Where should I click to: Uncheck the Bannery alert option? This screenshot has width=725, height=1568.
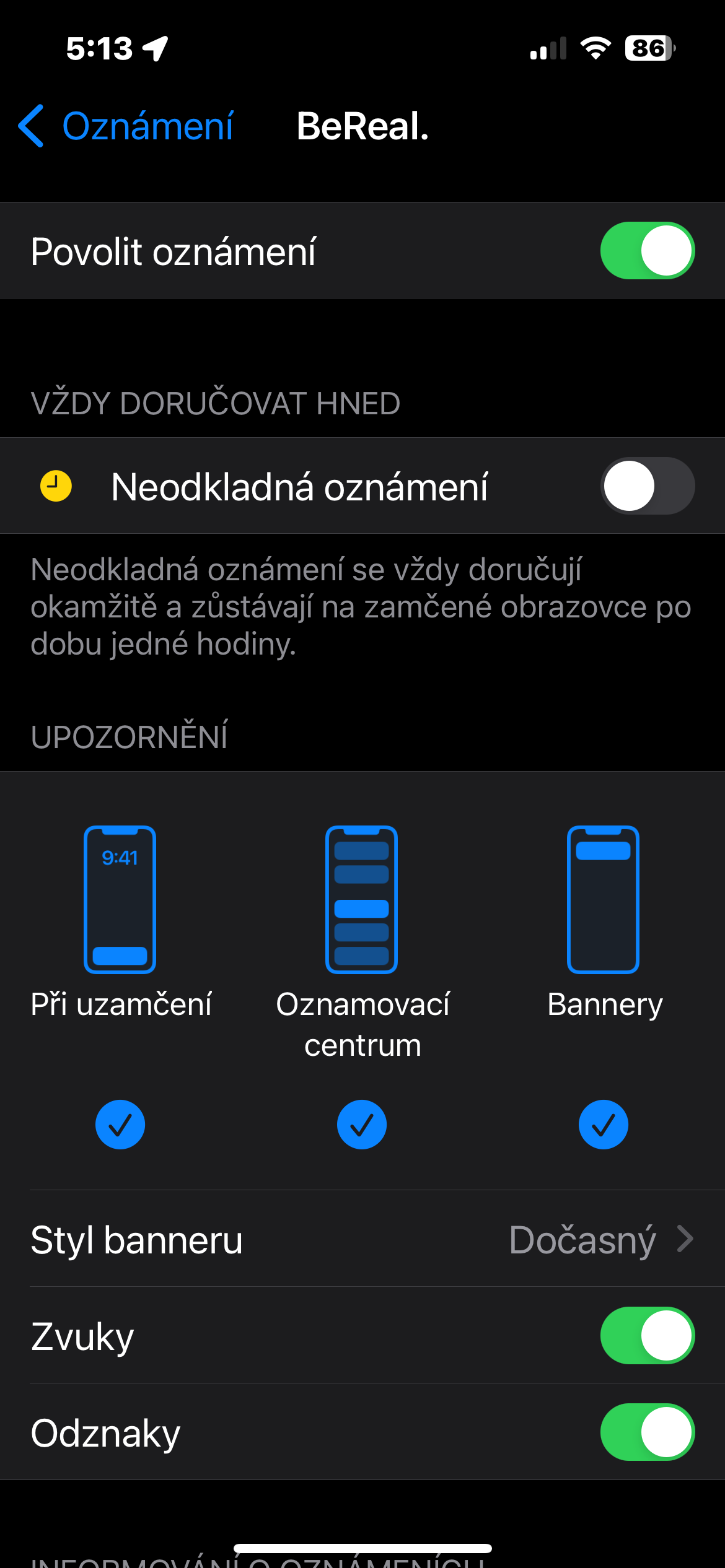(604, 1124)
